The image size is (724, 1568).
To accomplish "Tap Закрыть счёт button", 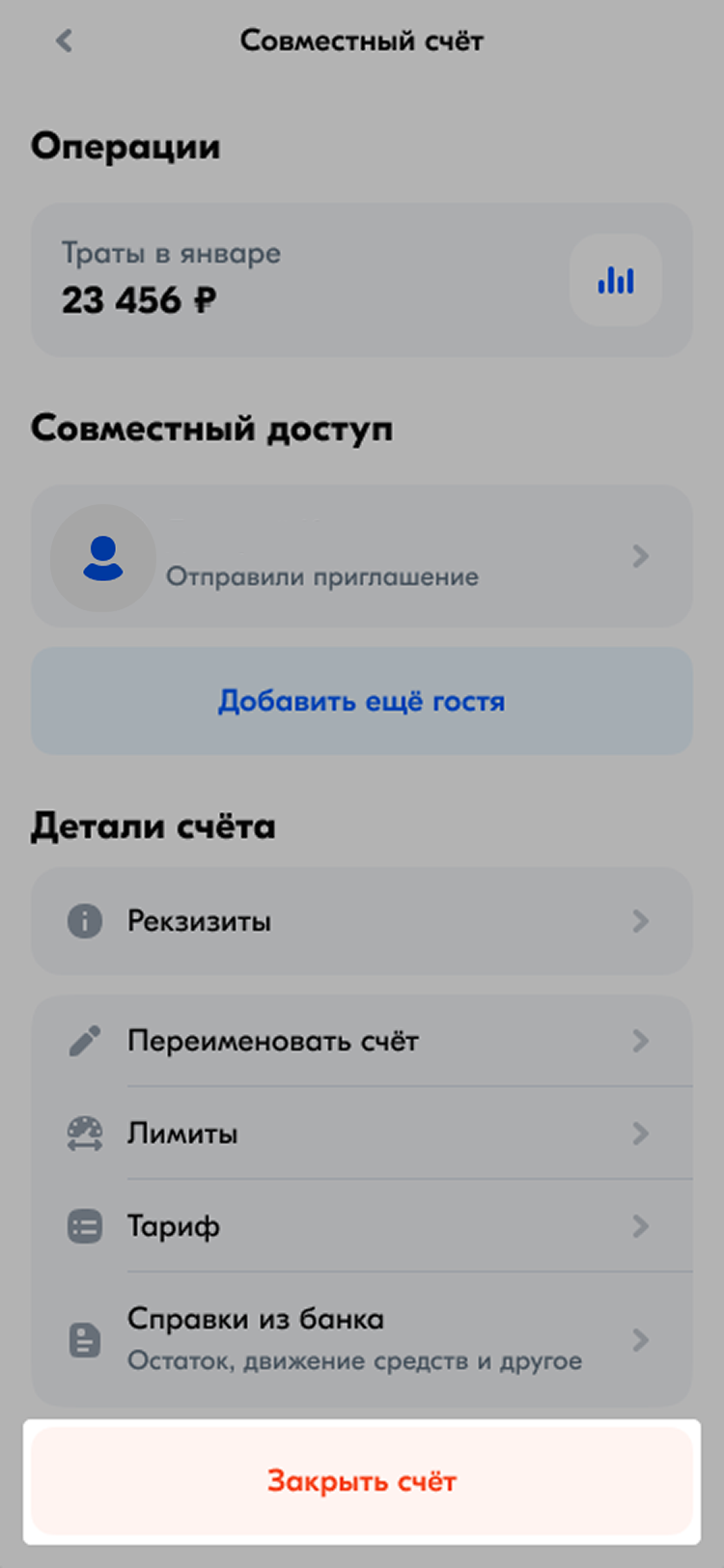I will coord(362,1481).
